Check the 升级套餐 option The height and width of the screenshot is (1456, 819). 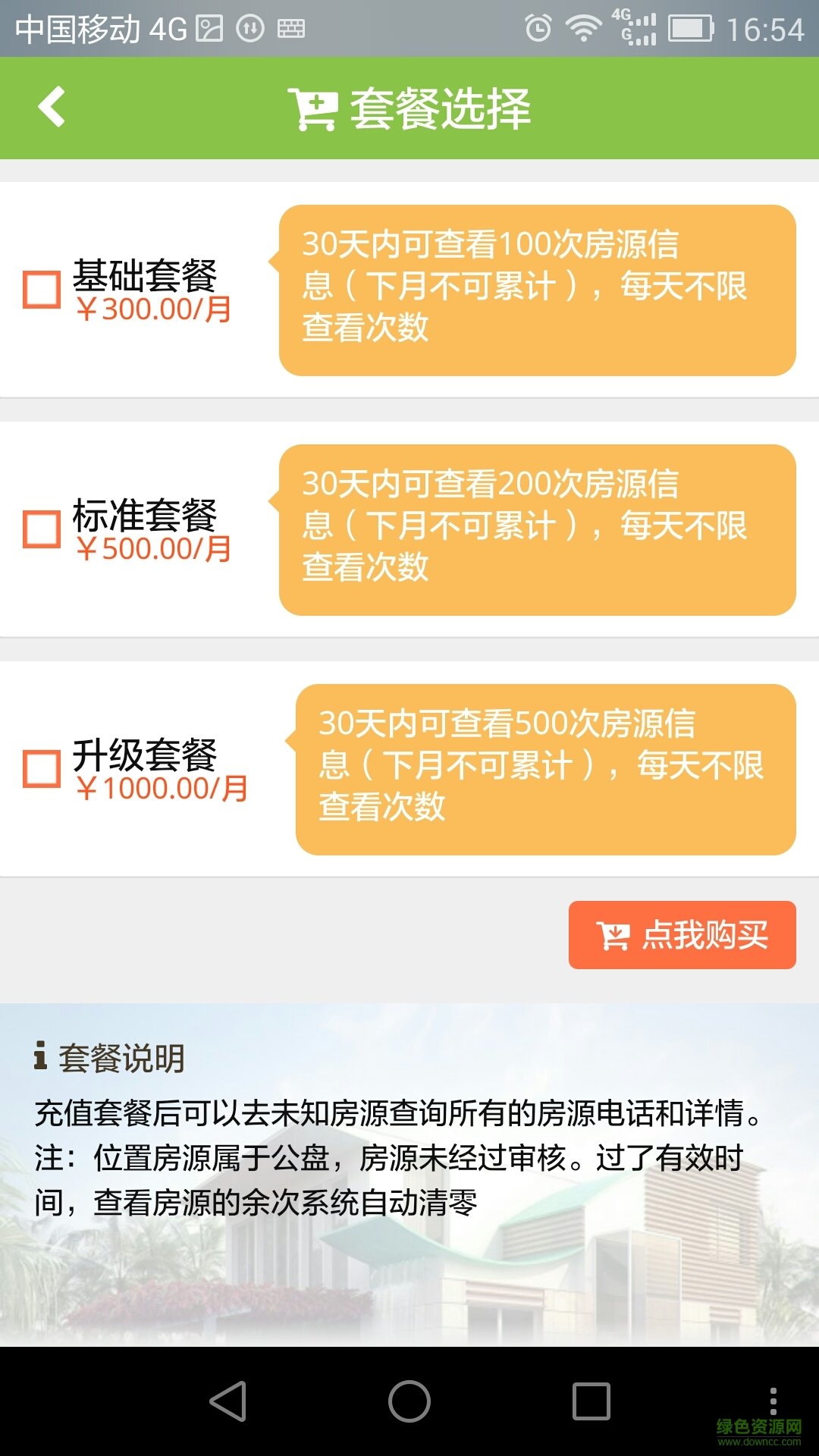pos(40,768)
